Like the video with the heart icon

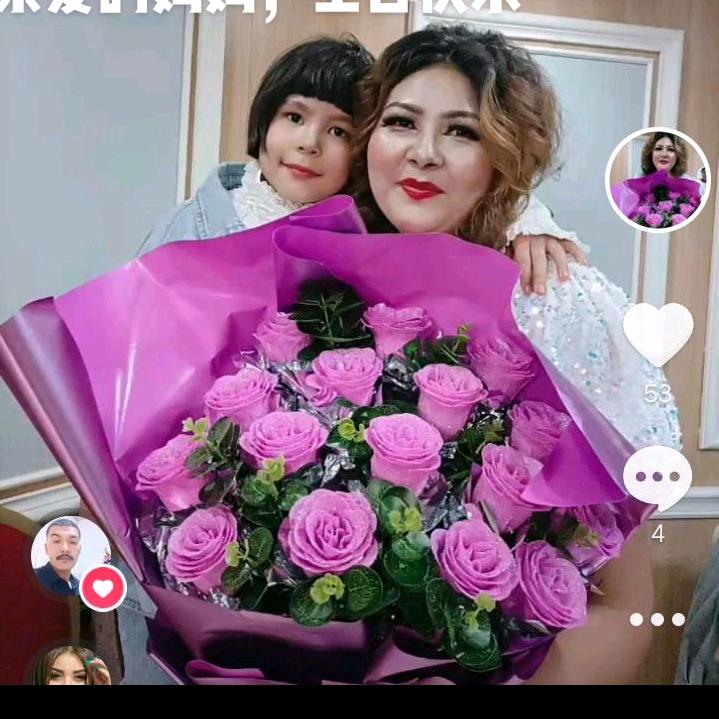658,334
